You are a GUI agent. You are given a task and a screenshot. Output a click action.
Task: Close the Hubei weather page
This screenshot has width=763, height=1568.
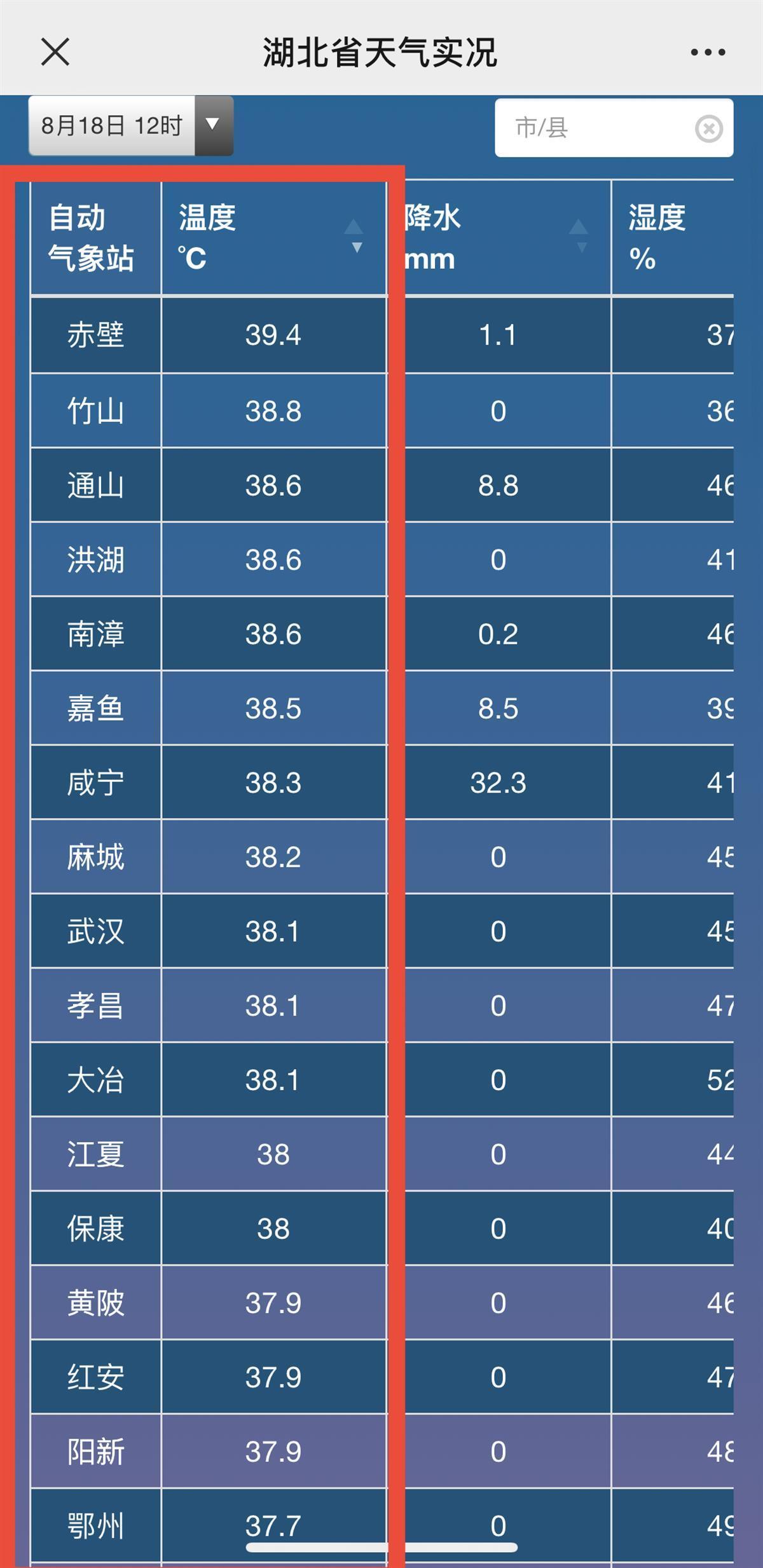55,51
